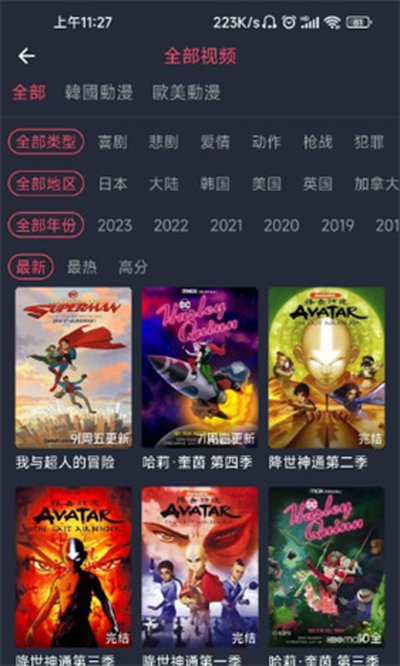Select the 犯罪 genre filter
The height and width of the screenshot is (666, 400).
click(x=369, y=142)
